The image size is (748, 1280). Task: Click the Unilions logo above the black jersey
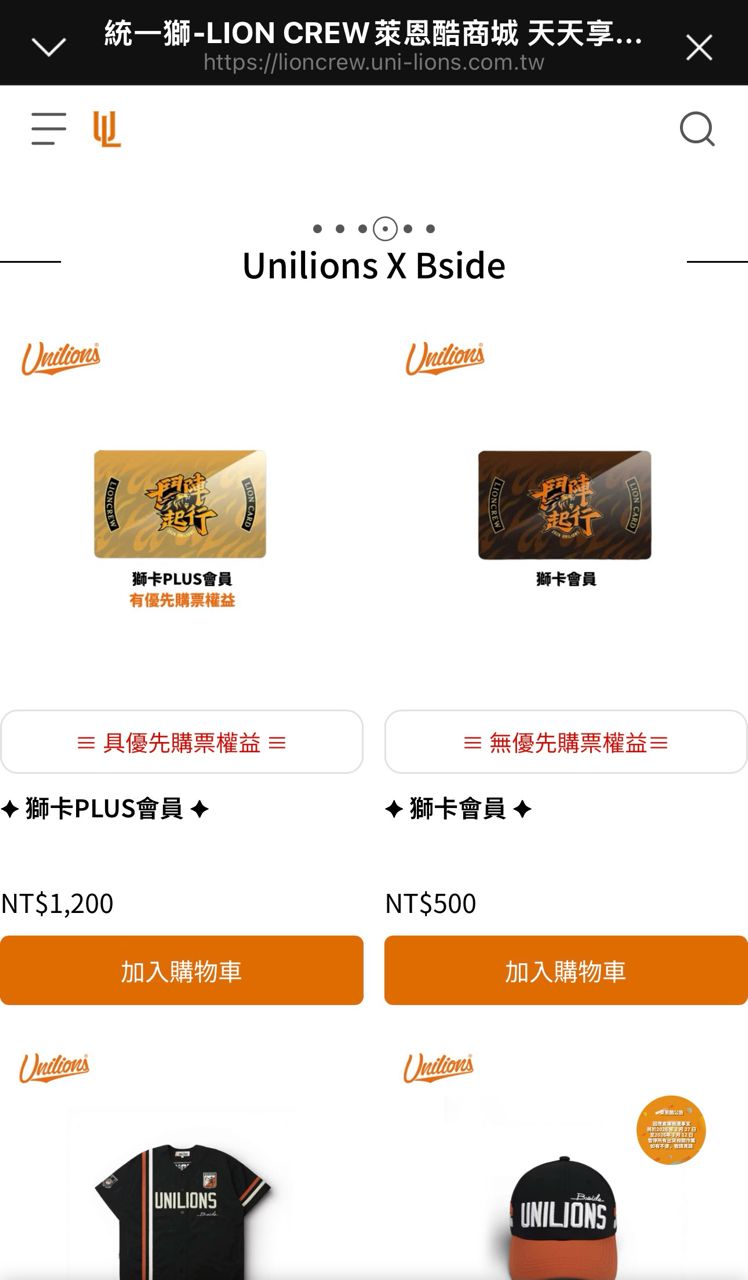pyautogui.click(x=52, y=1067)
